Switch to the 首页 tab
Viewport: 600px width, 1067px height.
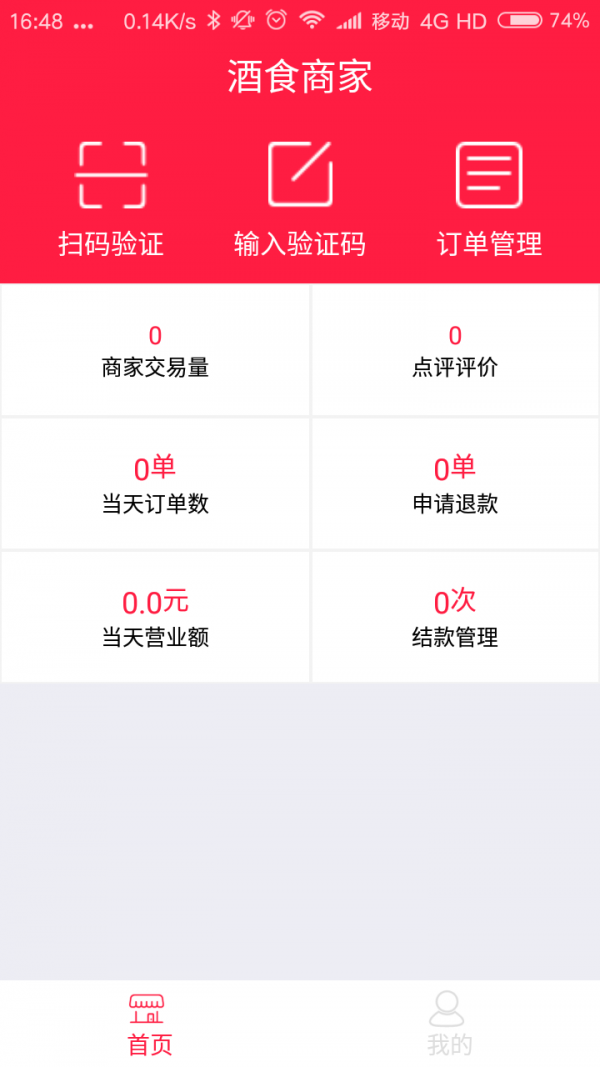pos(150,1024)
